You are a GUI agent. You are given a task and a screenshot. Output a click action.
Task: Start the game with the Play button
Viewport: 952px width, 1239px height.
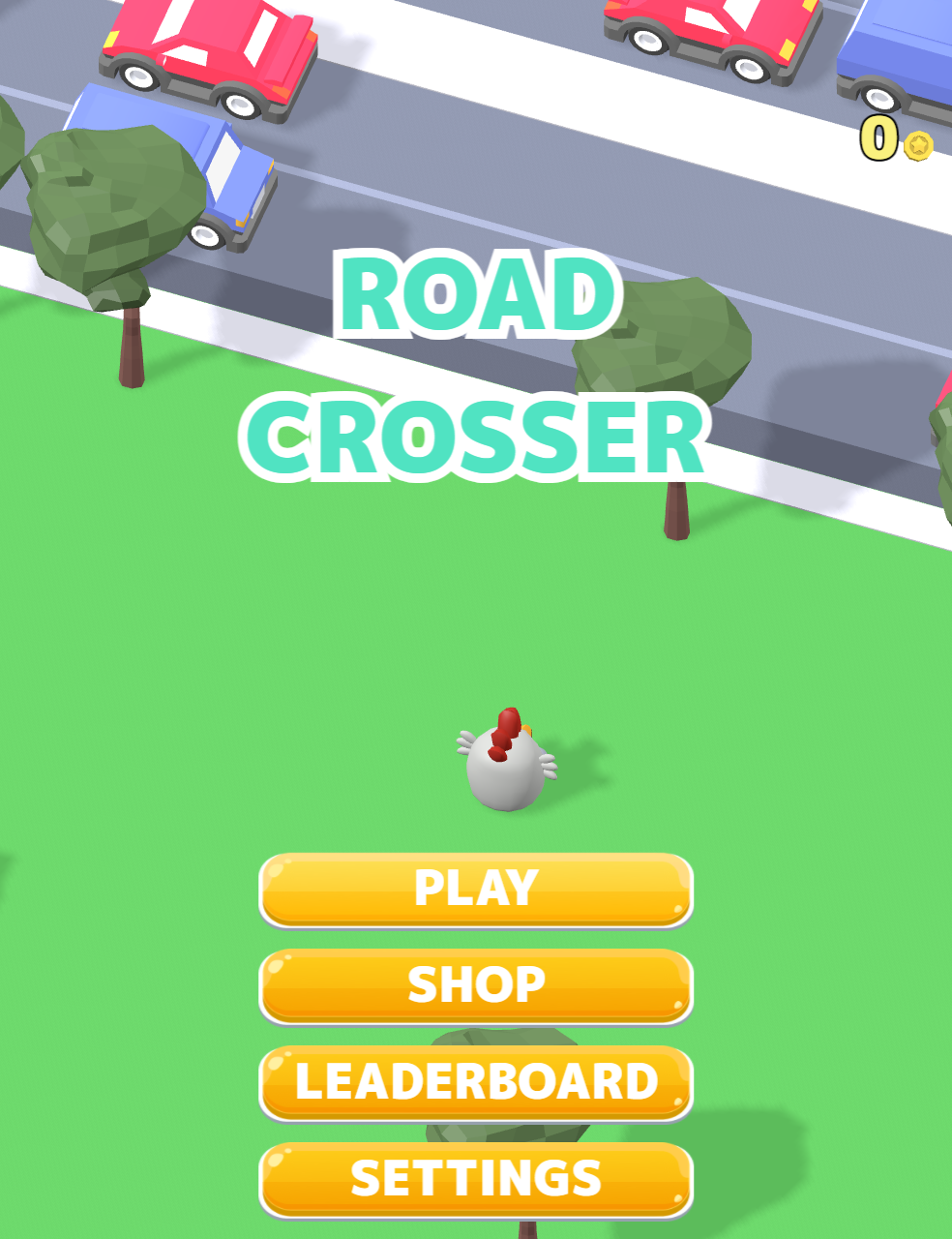(476, 889)
